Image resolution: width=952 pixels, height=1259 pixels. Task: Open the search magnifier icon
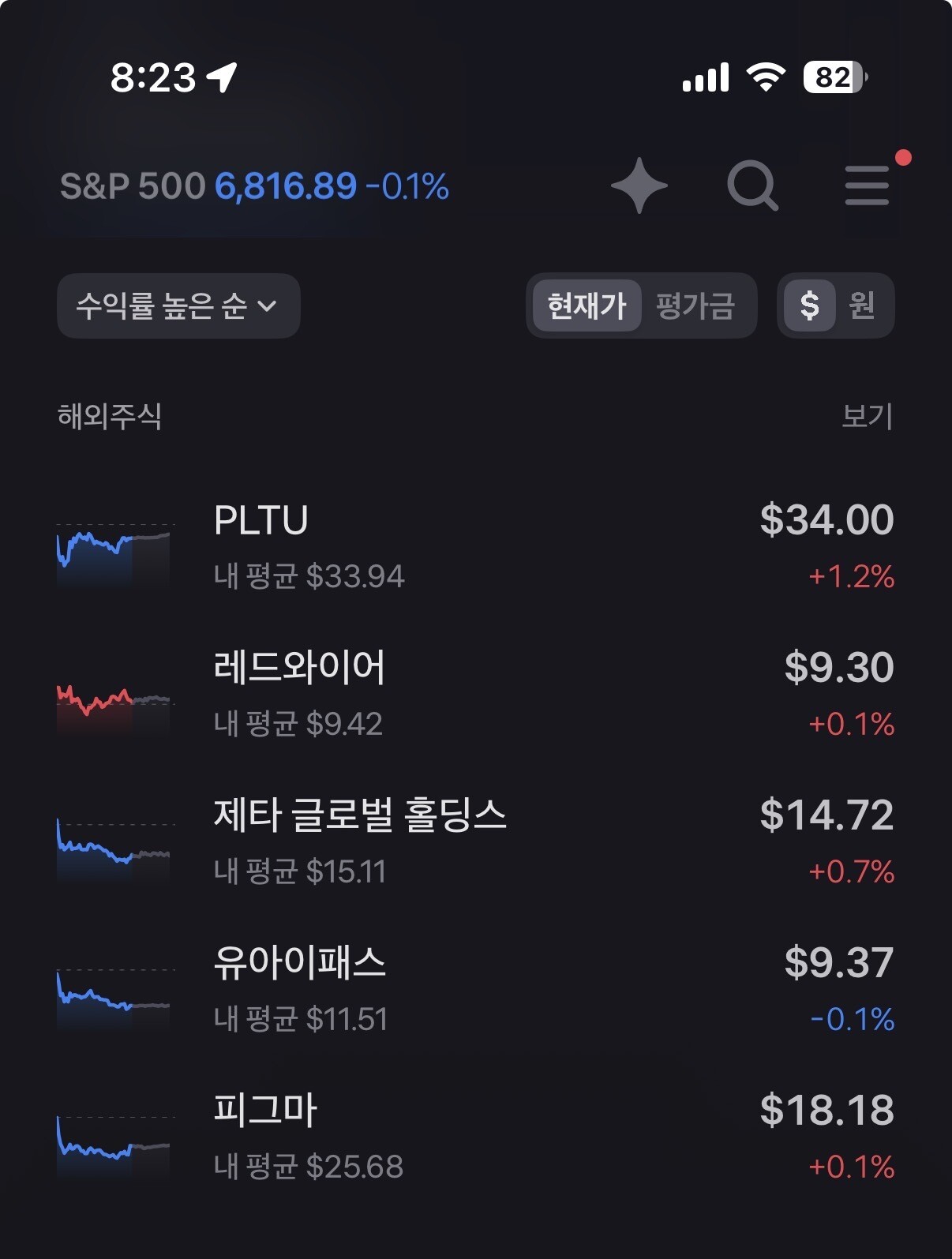(752, 186)
